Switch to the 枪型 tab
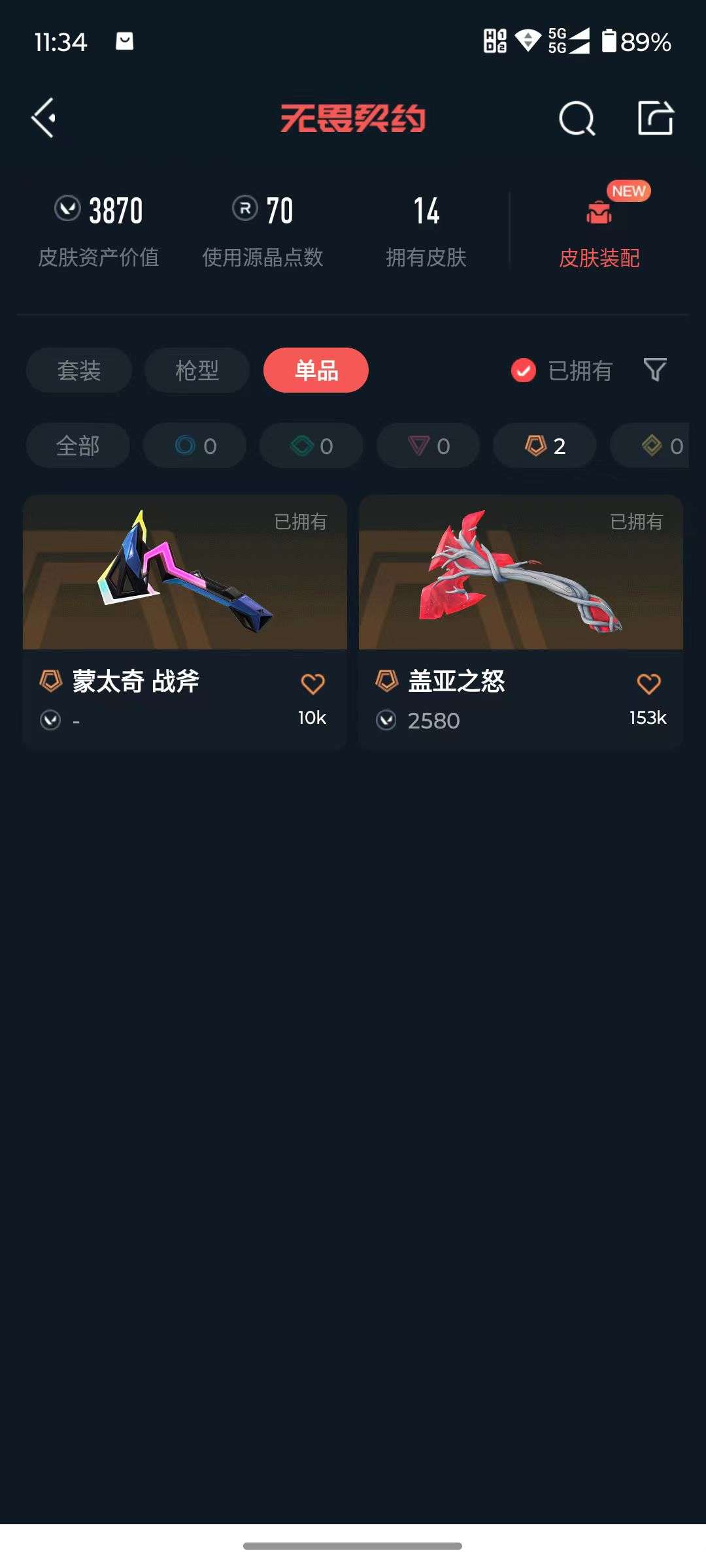 pos(195,370)
